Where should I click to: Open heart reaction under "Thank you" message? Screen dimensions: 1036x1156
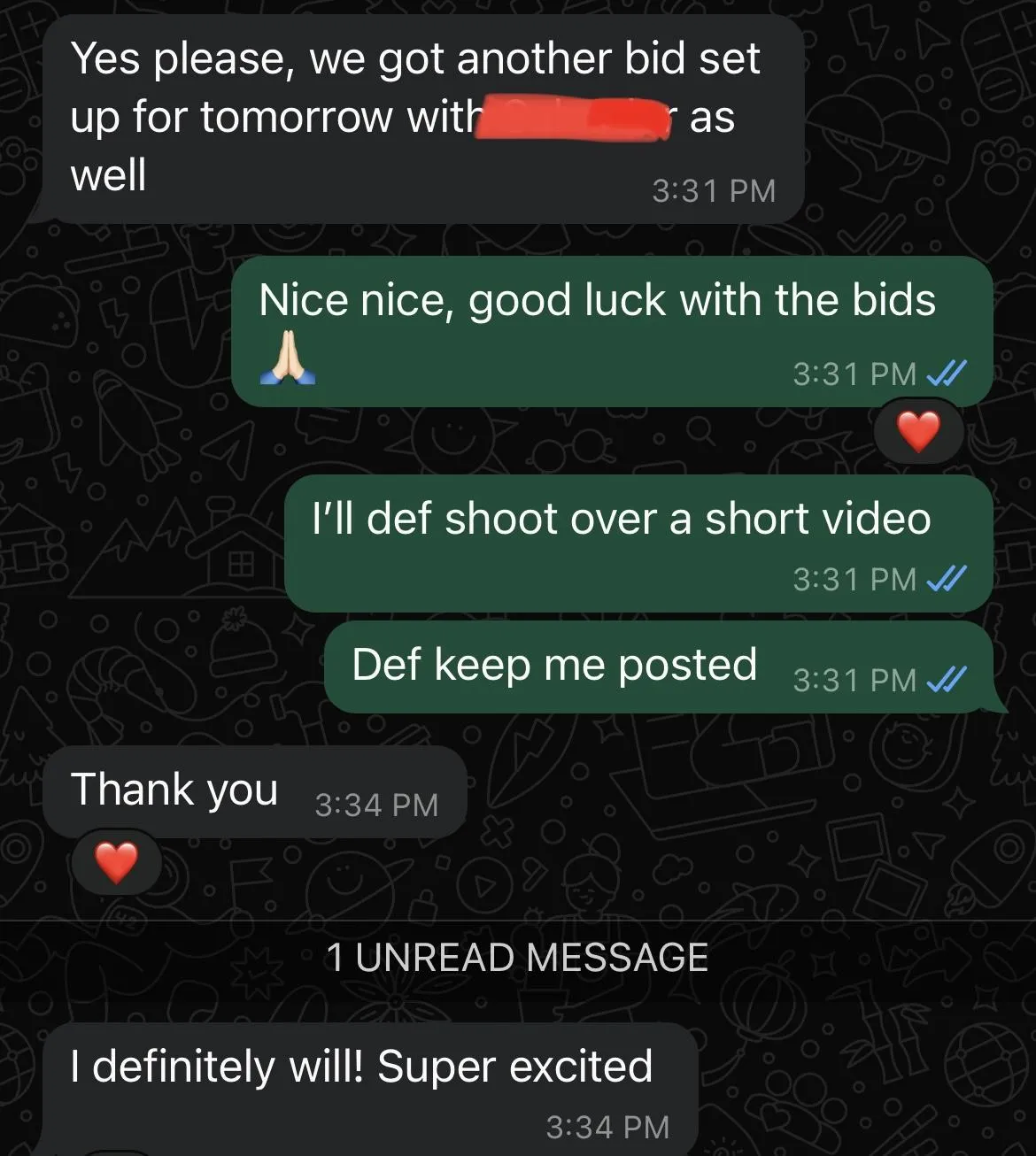[116, 862]
